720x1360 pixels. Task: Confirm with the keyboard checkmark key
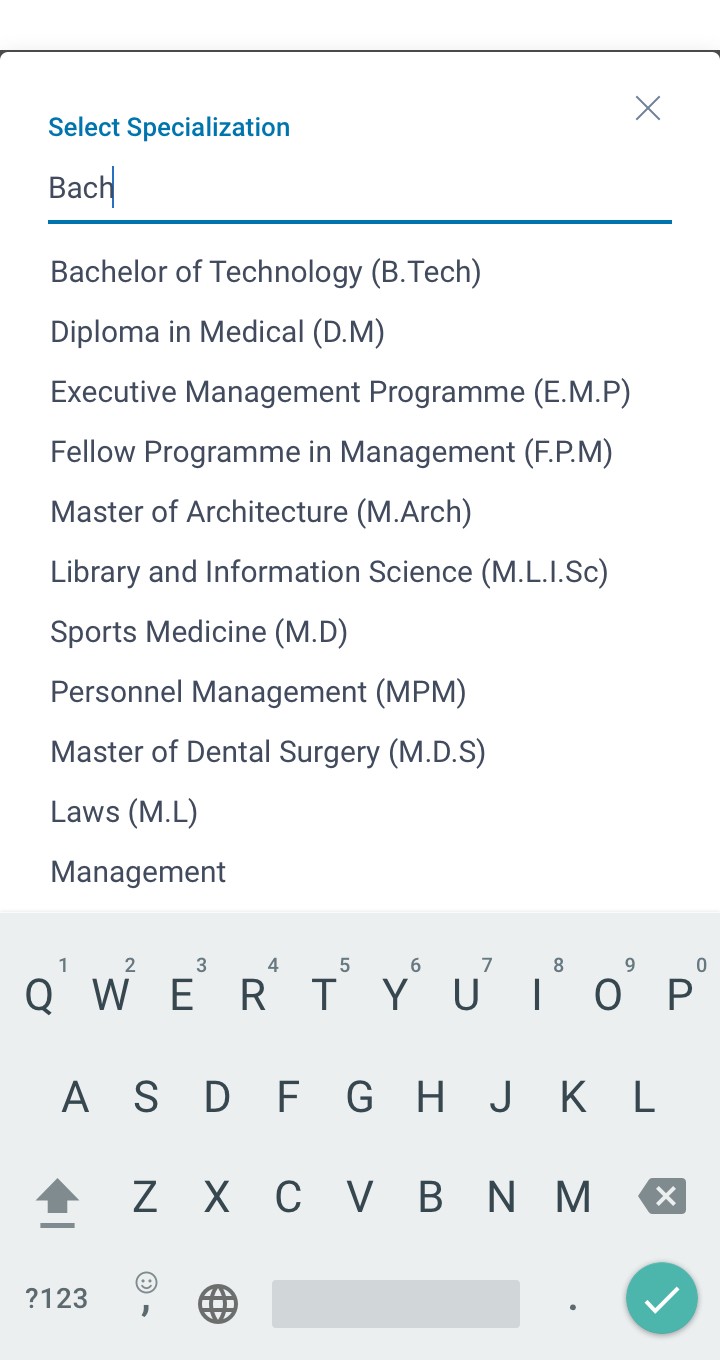coord(661,1298)
